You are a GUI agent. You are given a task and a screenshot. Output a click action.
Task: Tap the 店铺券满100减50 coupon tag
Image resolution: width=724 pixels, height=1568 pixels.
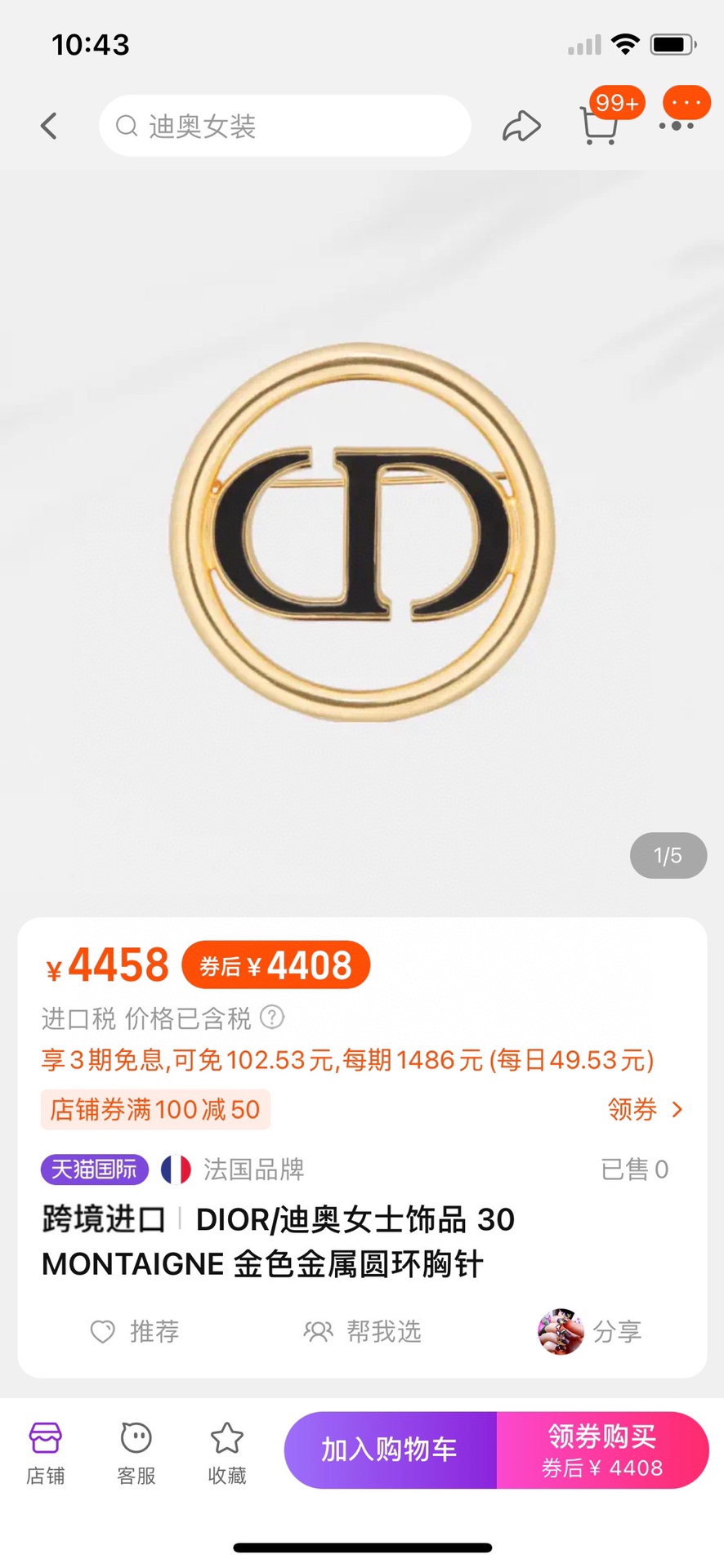tap(155, 1109)
